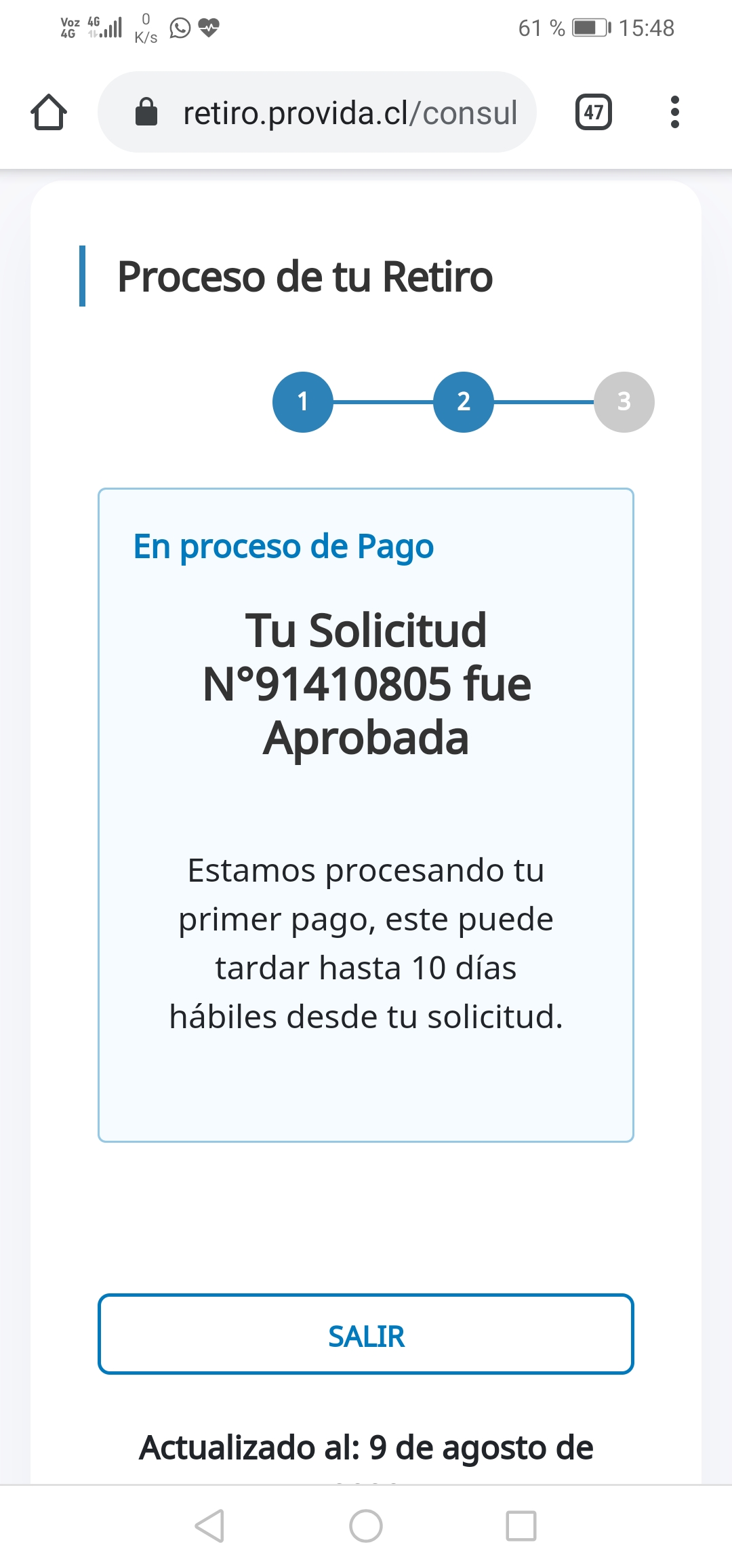Image resolution: width=732 pixels, height=1568 pixels.
Task: Open the tab switcher showing 47 tabs
Action: [594, 112]
